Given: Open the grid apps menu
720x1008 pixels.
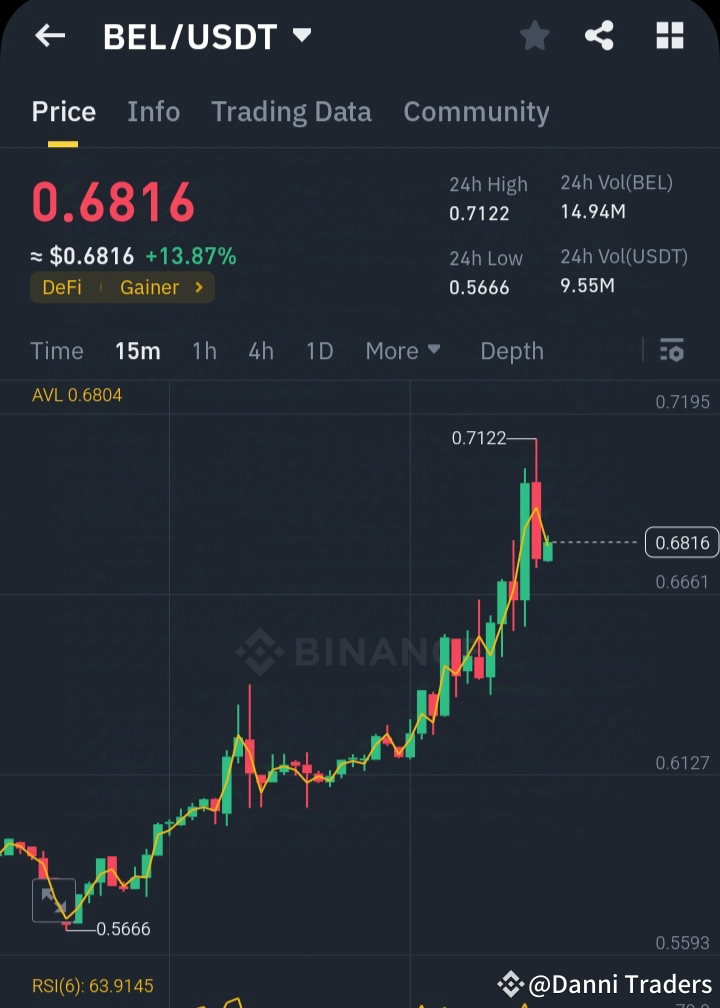Looking at the screenshot, I should pos(668,35).
